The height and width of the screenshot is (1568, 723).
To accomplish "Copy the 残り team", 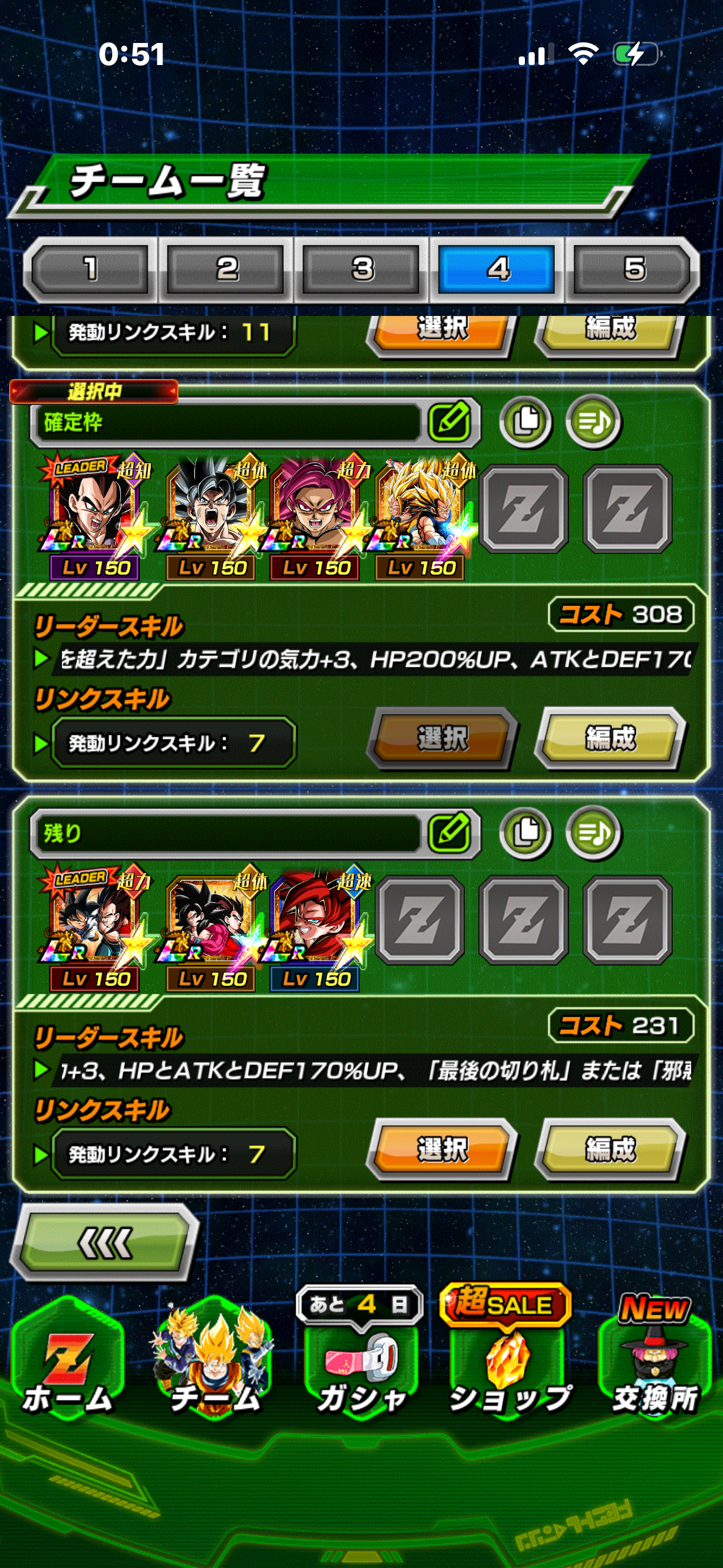I will pyautogui.click(x=526, y=832).
